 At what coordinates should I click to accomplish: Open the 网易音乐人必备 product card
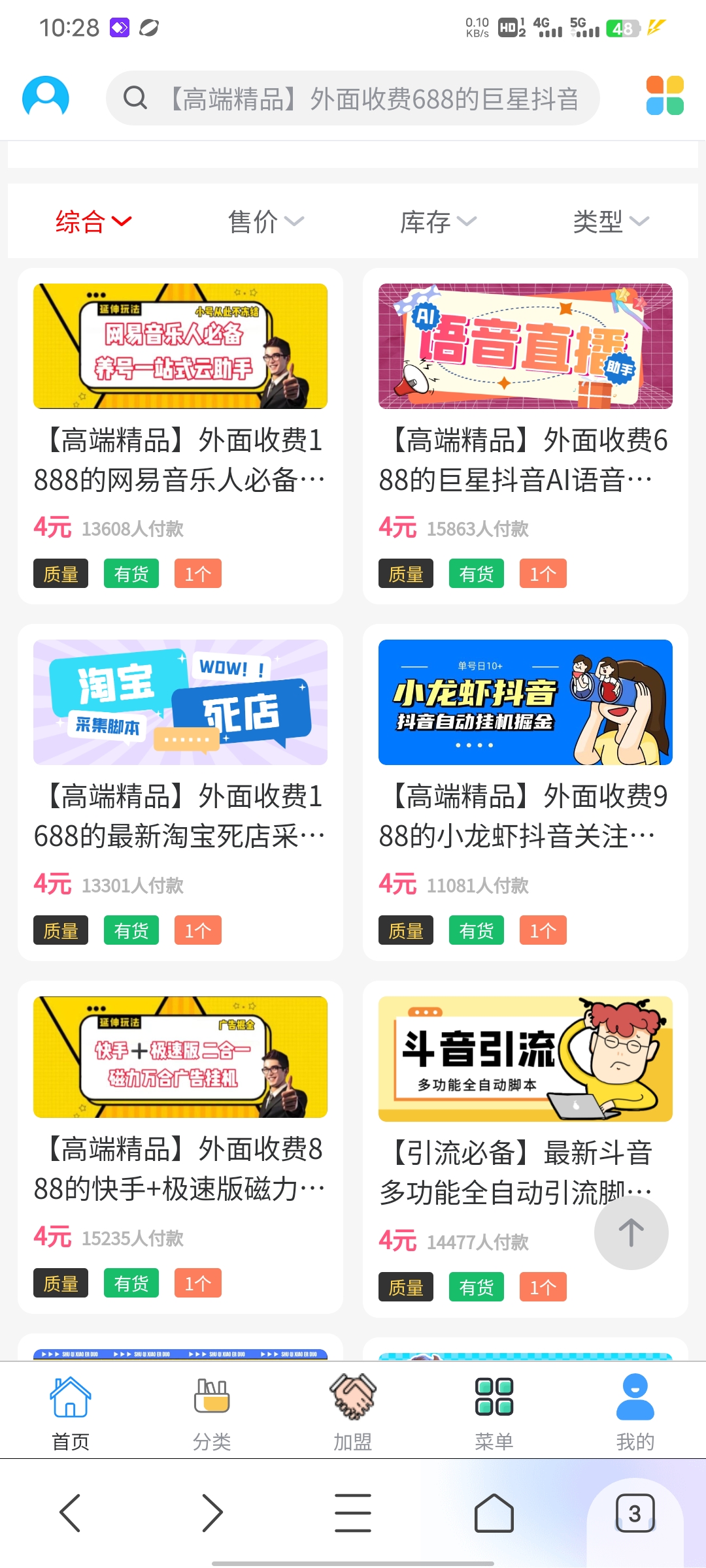pos(180,436)
